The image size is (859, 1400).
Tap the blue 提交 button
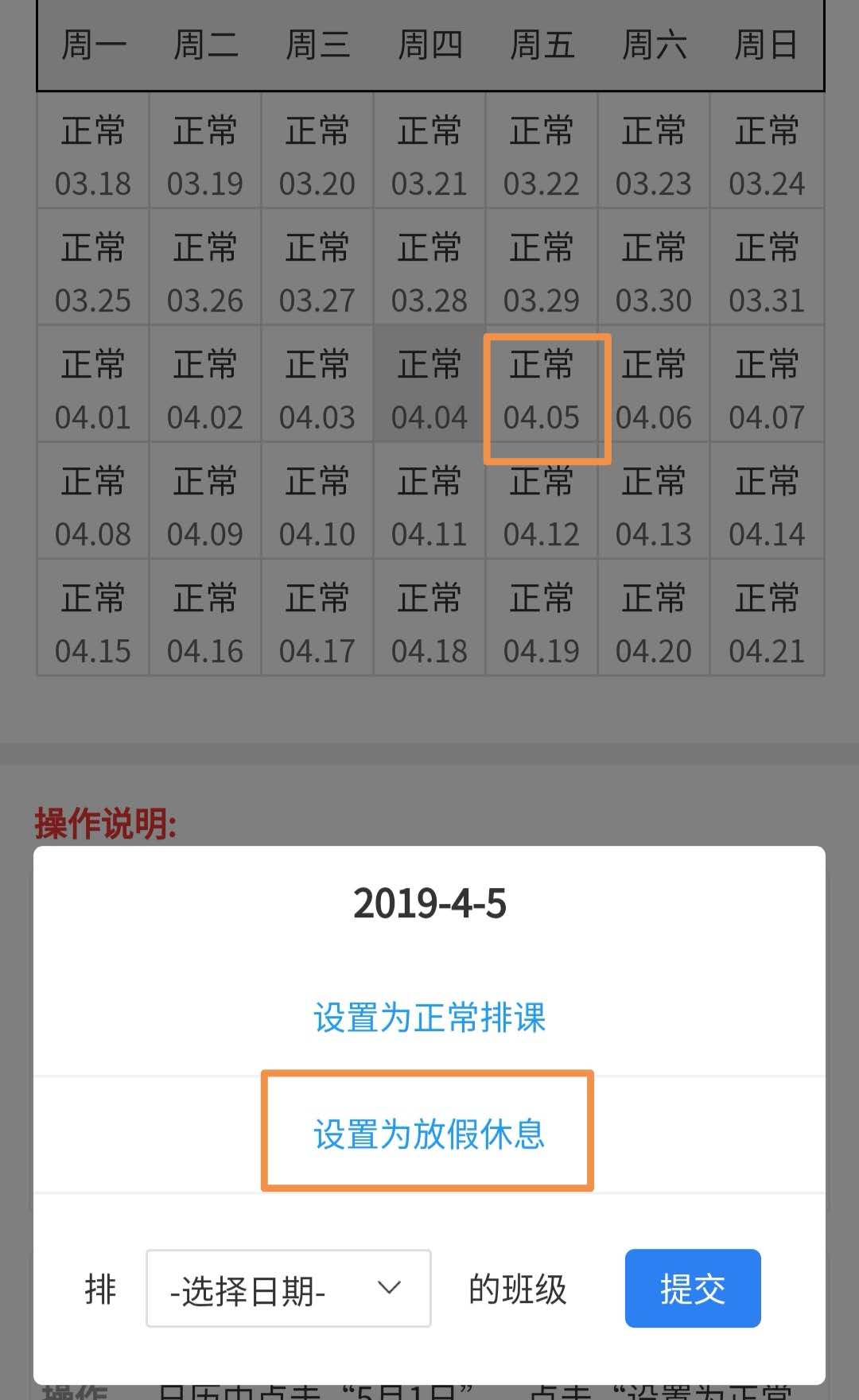click(692, 1289)
